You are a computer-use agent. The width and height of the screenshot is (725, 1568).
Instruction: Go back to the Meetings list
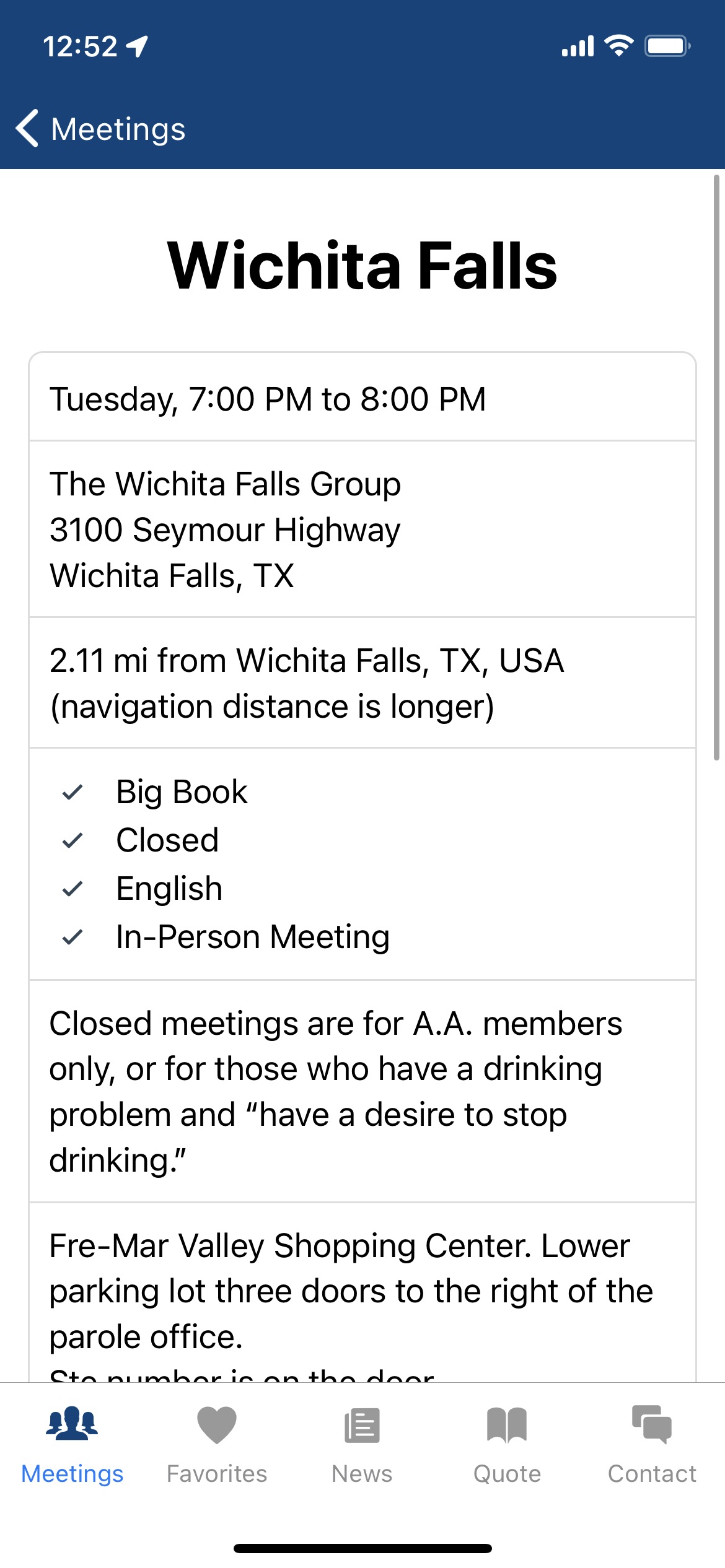coord(100,129)
